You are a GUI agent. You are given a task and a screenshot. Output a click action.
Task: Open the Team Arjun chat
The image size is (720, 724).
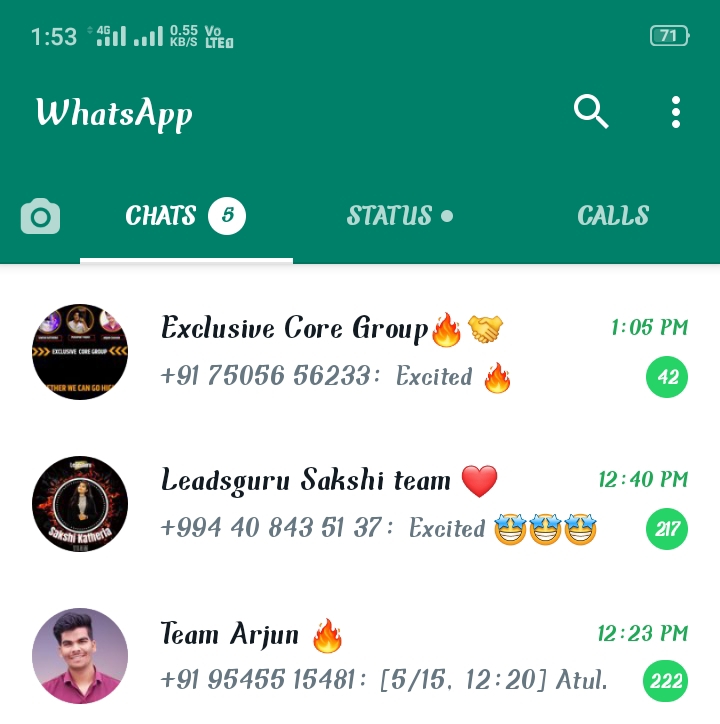point(380,656)
